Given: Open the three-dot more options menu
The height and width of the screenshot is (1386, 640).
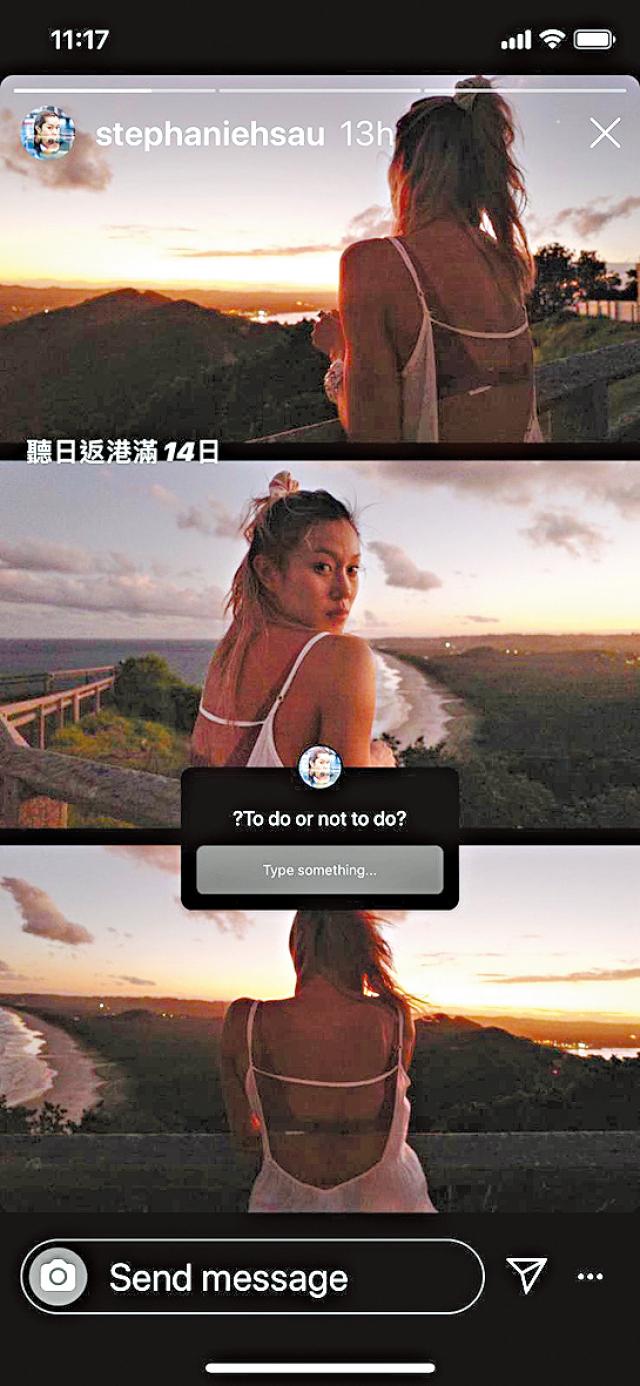Looking at the screenshot, I should pos(590,1276).
